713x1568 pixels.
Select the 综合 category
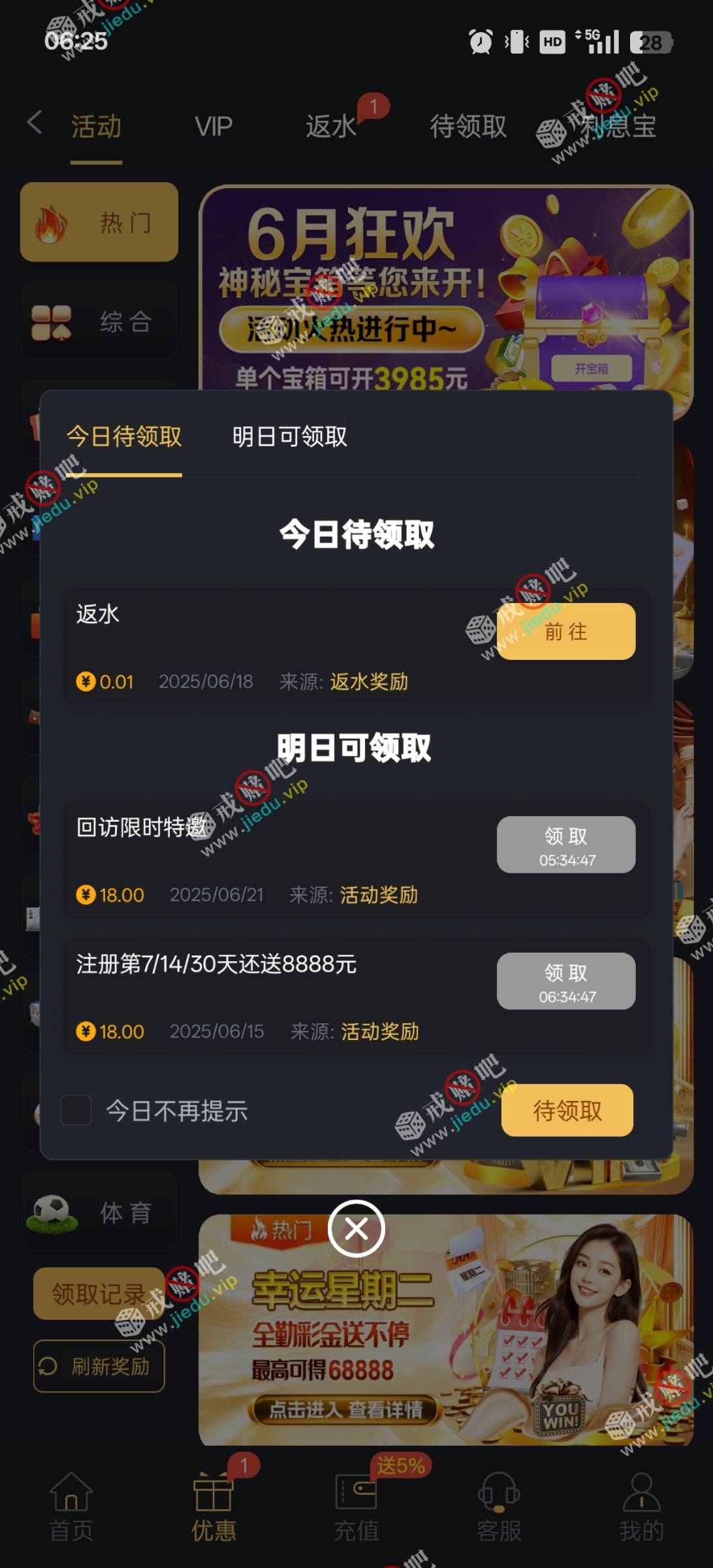click(99, 321)
